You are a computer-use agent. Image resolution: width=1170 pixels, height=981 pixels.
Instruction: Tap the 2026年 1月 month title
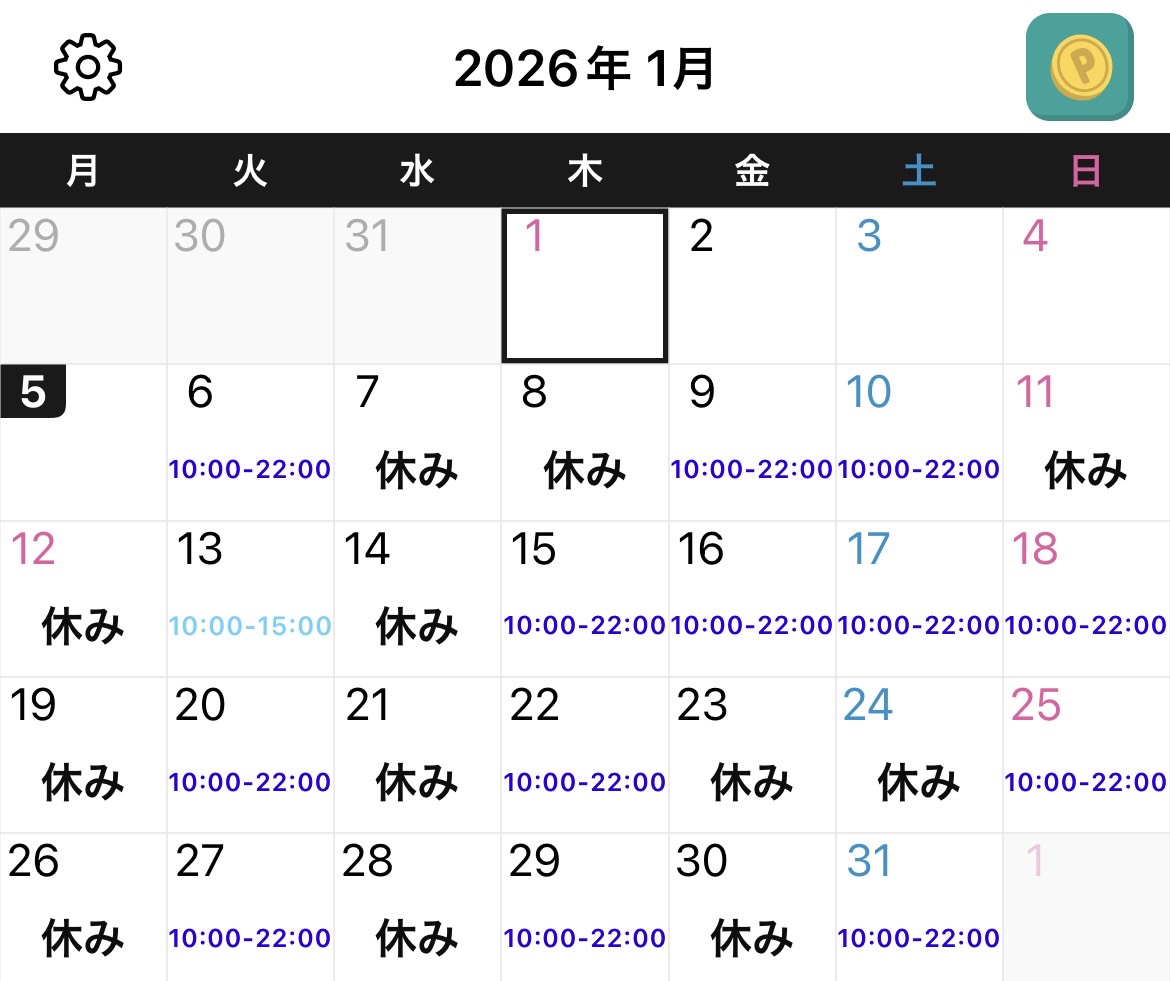tap(584, 69)
